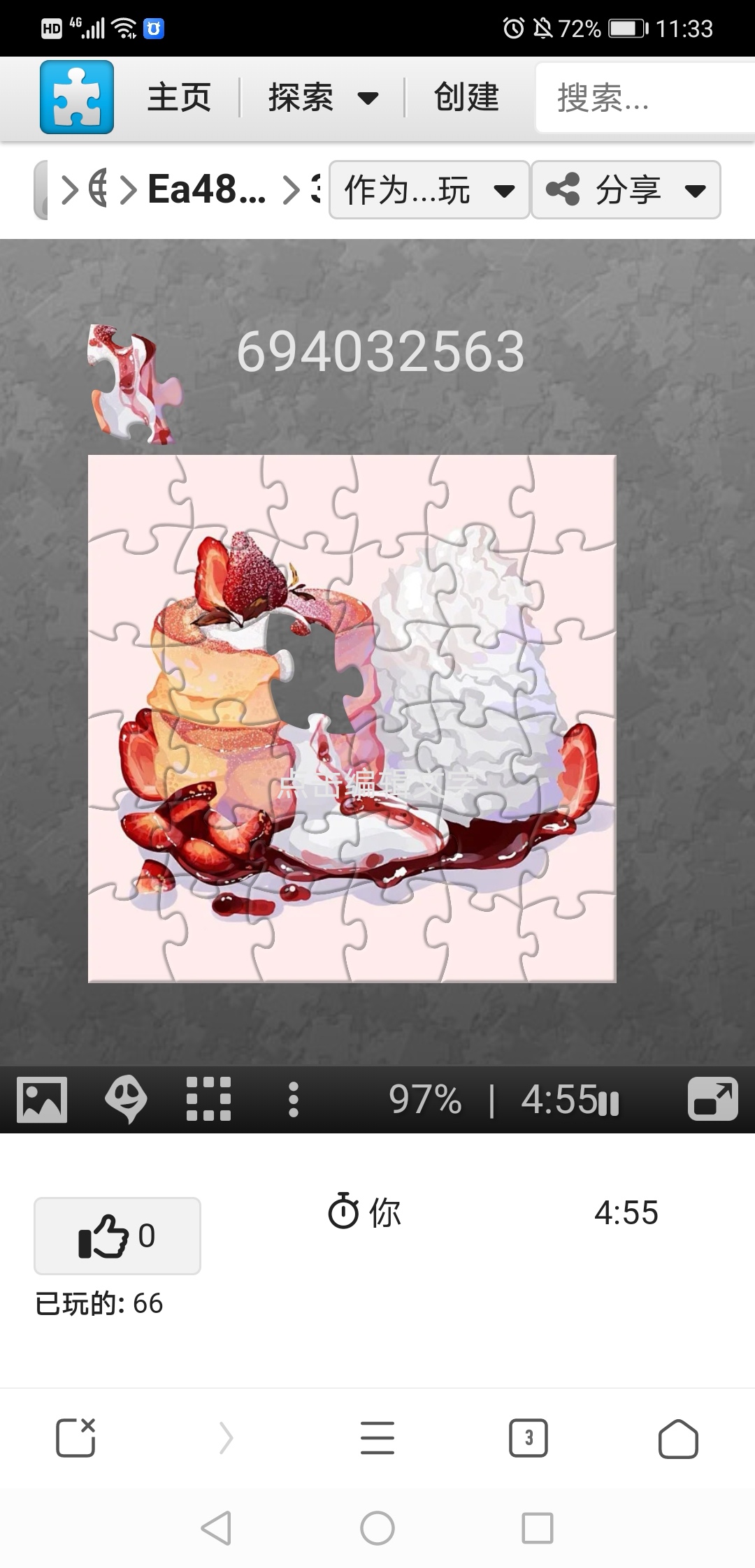Close the current browser tab
Image resolution: width=755 pixels, height=1568 pixels.
(x=75, y=1438)
